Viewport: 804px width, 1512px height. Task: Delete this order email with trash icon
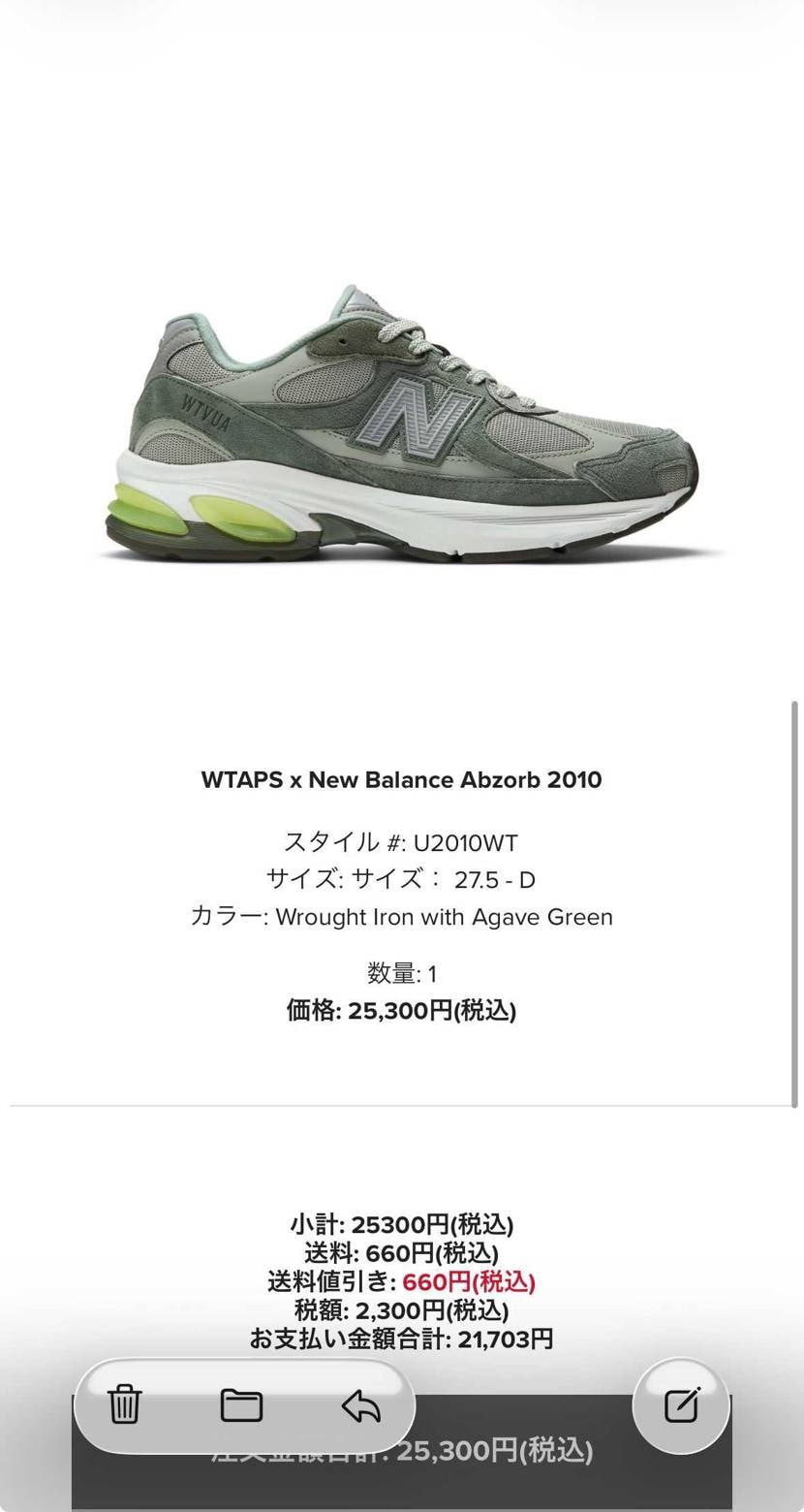click(x=124, y=1403)
